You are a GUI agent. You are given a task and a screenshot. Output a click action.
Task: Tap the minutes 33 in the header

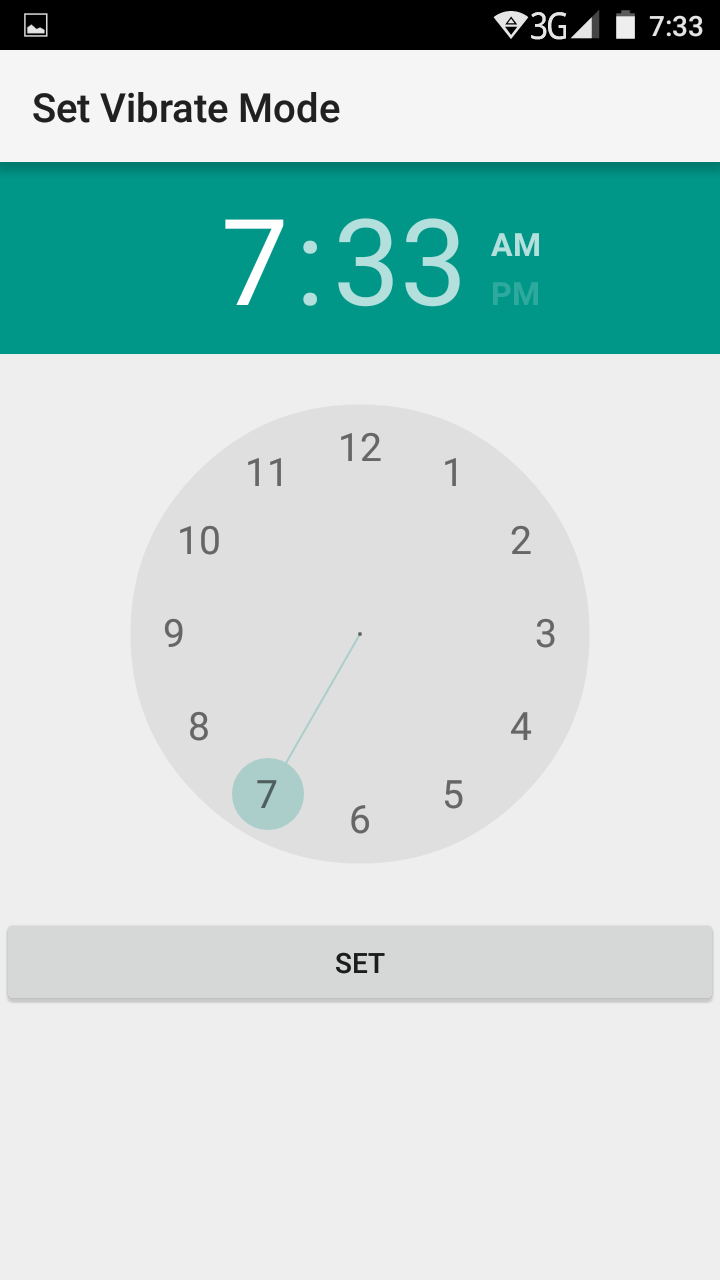tap(398, 262)
